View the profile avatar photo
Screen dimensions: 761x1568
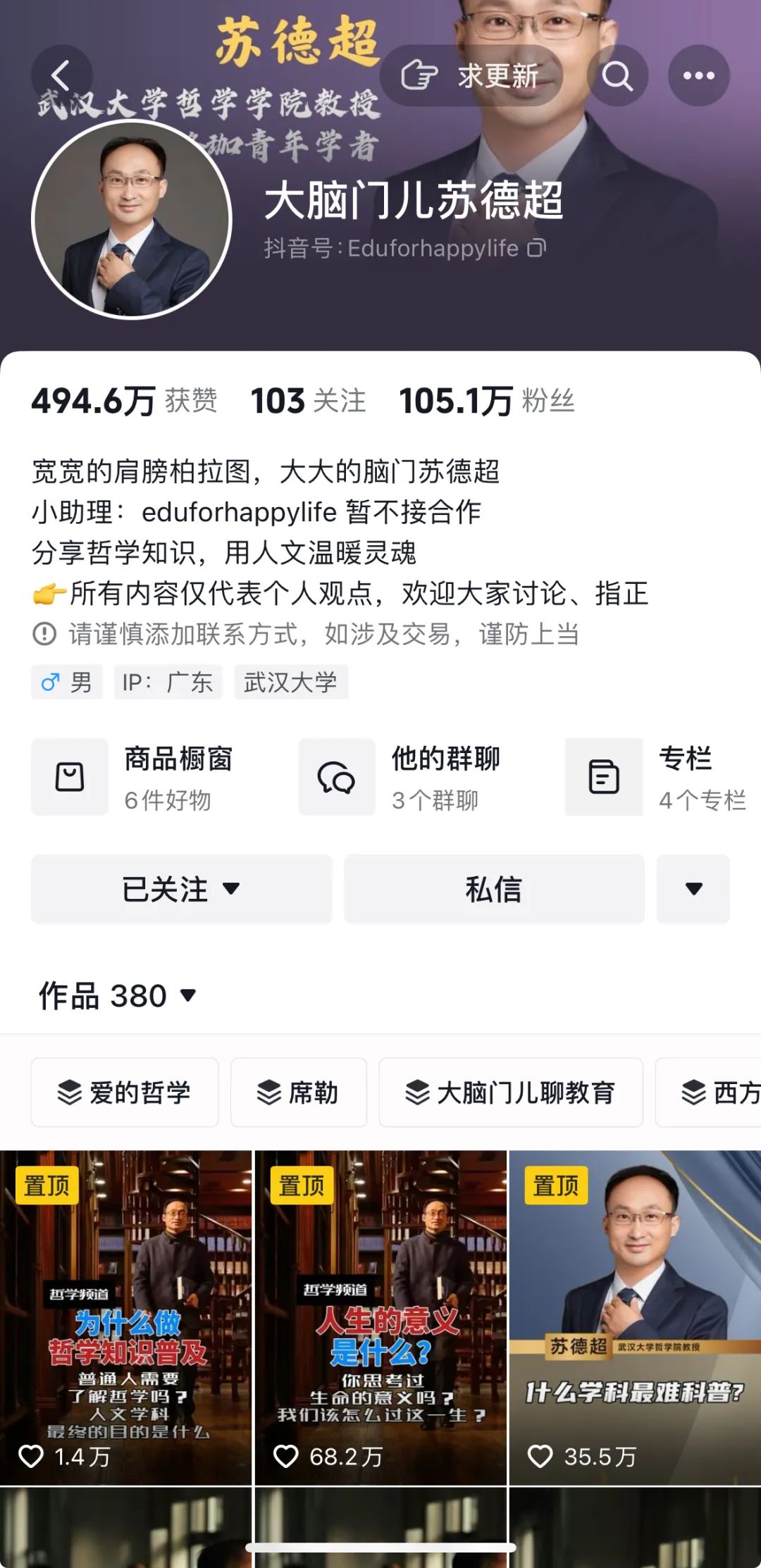coord(132,219)
